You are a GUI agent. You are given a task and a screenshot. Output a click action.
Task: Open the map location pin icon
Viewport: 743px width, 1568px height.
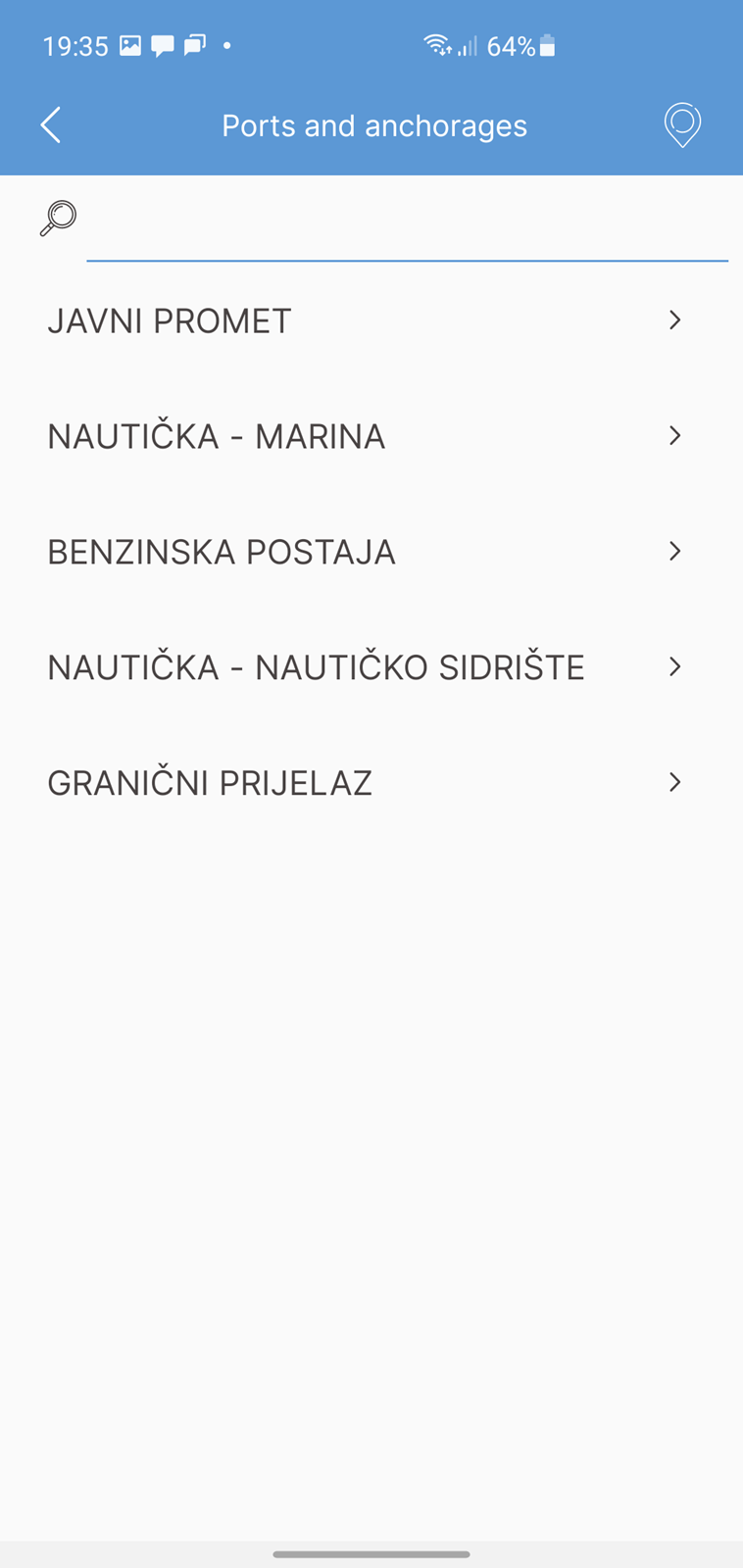[x=682, y=125]
